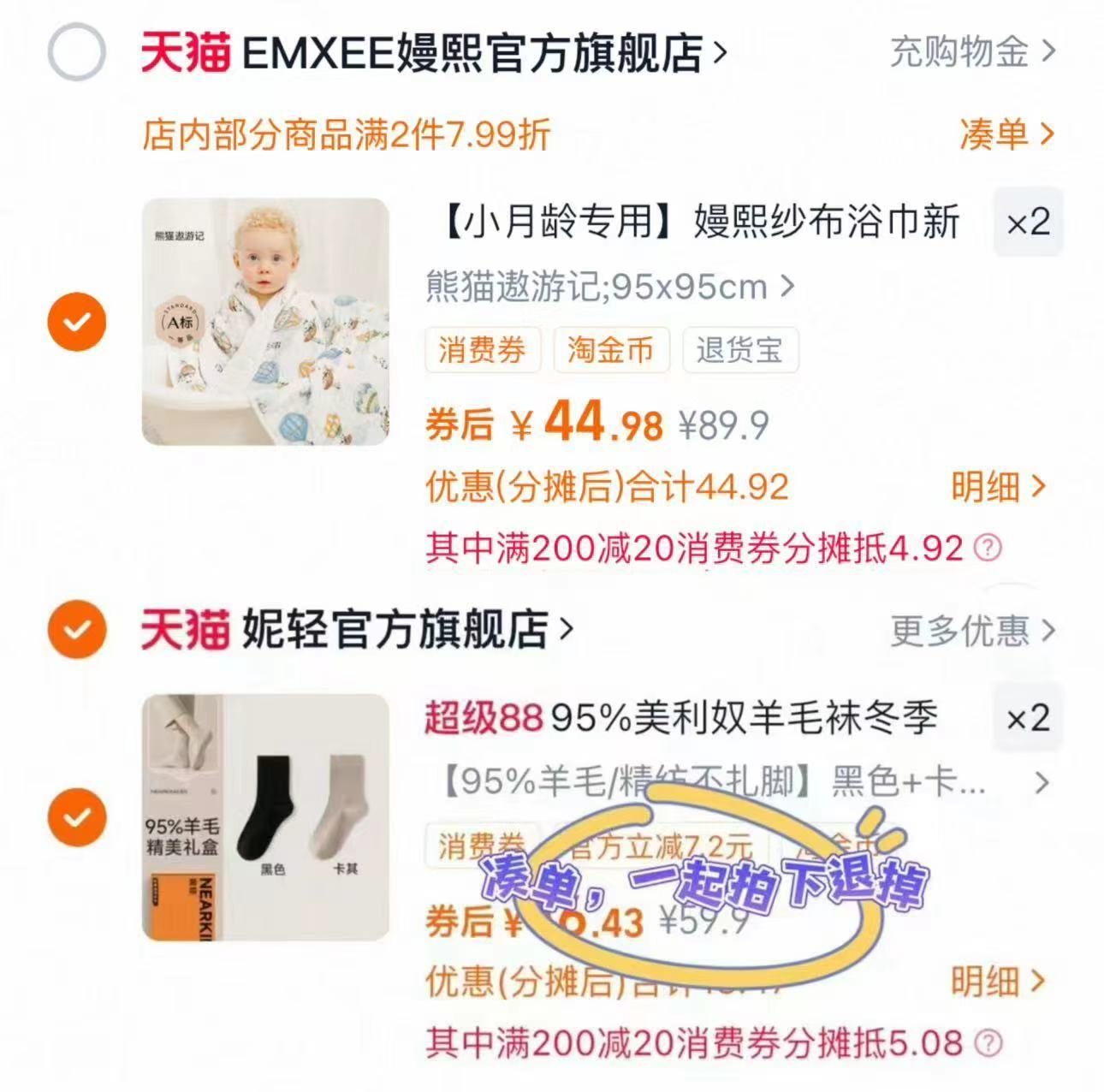Change quantity x2 of the 羊毛袜
Screen dimensions: 1104x1092
(1028, 718)
